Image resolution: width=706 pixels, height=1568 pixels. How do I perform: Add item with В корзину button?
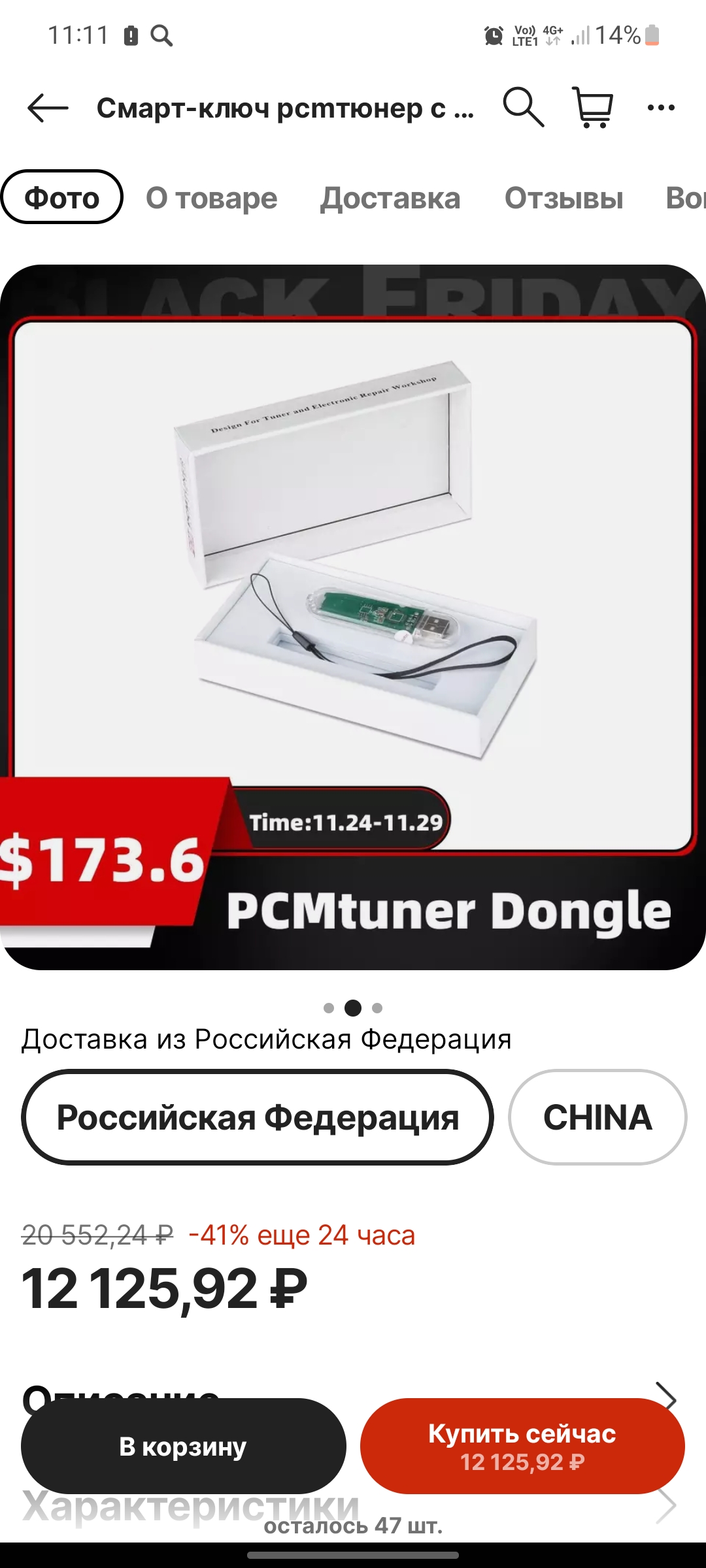pos(184,1446)
